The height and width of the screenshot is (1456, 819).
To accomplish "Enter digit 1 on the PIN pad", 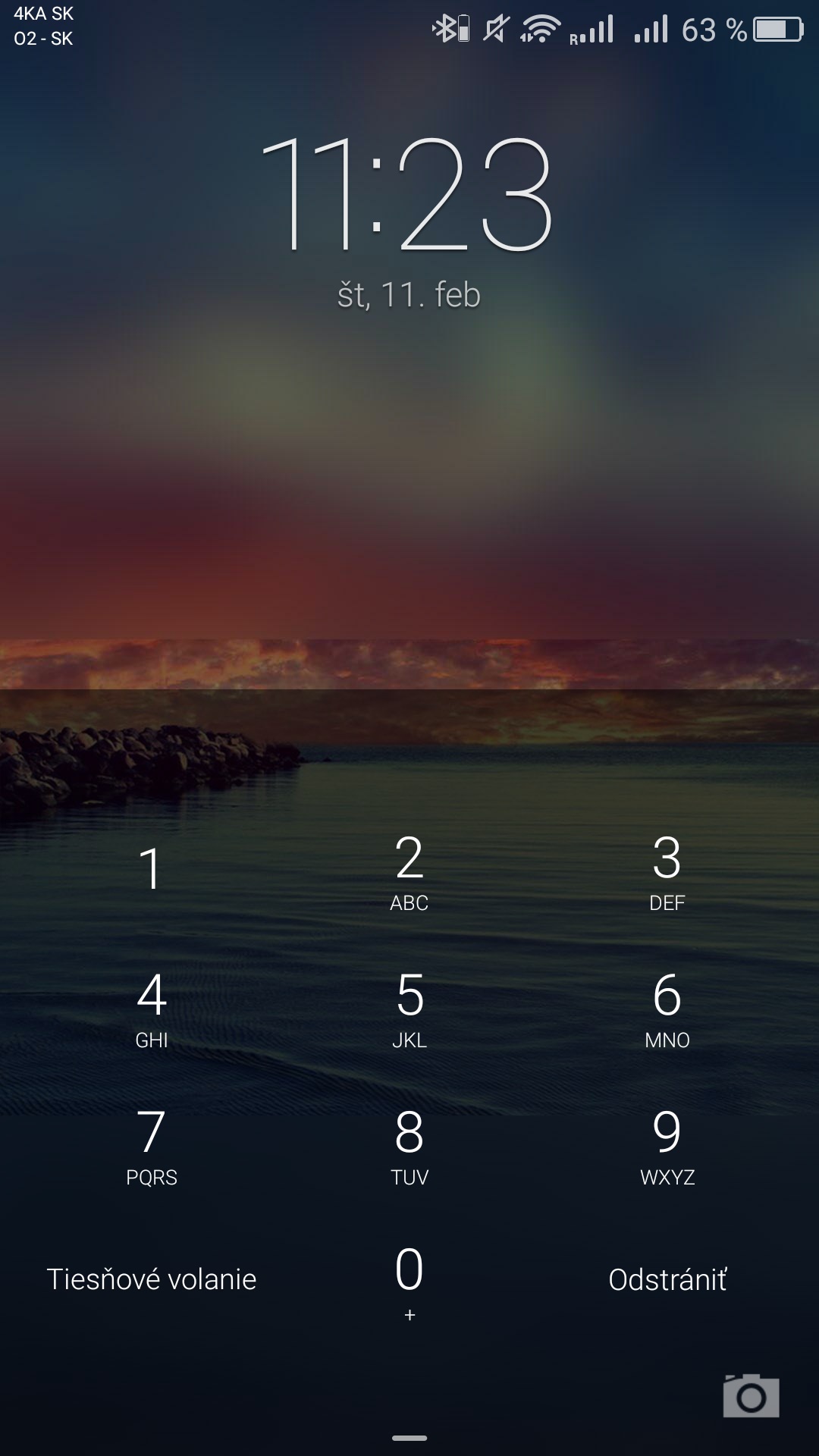I will pyautogui.click(x=151, y=870).
